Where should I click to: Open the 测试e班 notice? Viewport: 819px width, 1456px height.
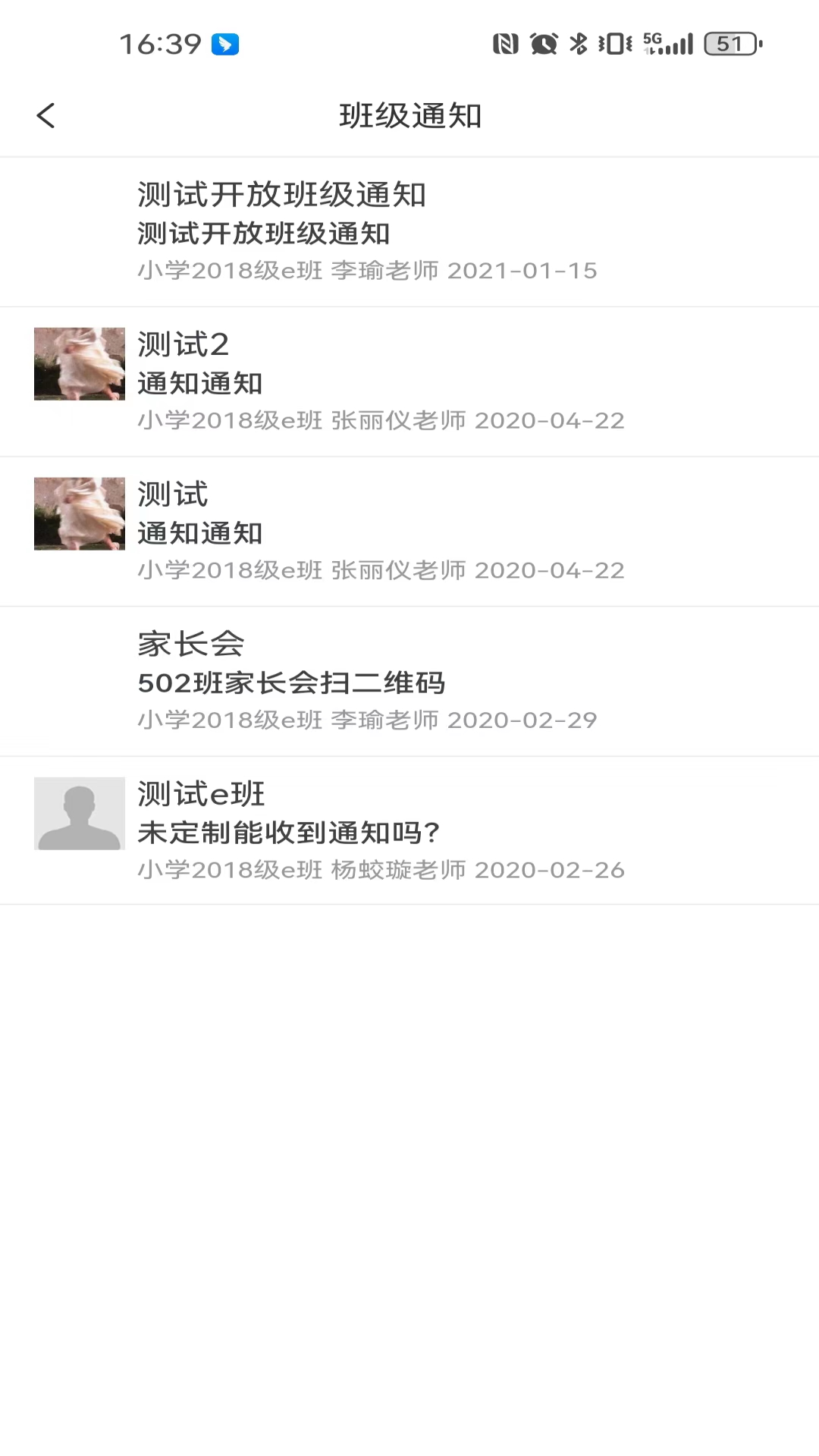coord(409,830)
